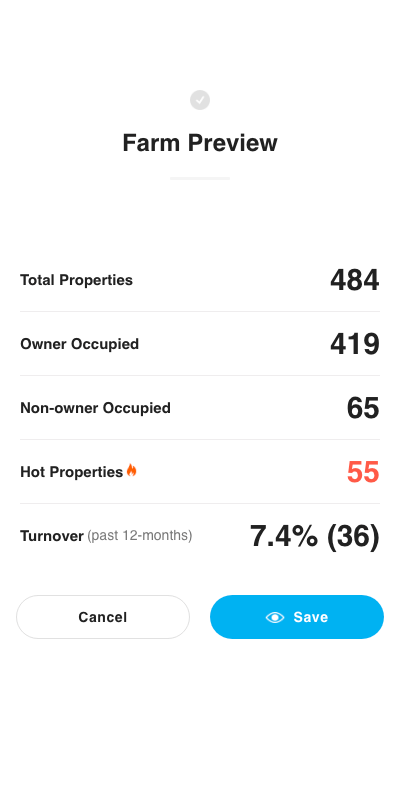Cancel the farm preview

[103, 617]
